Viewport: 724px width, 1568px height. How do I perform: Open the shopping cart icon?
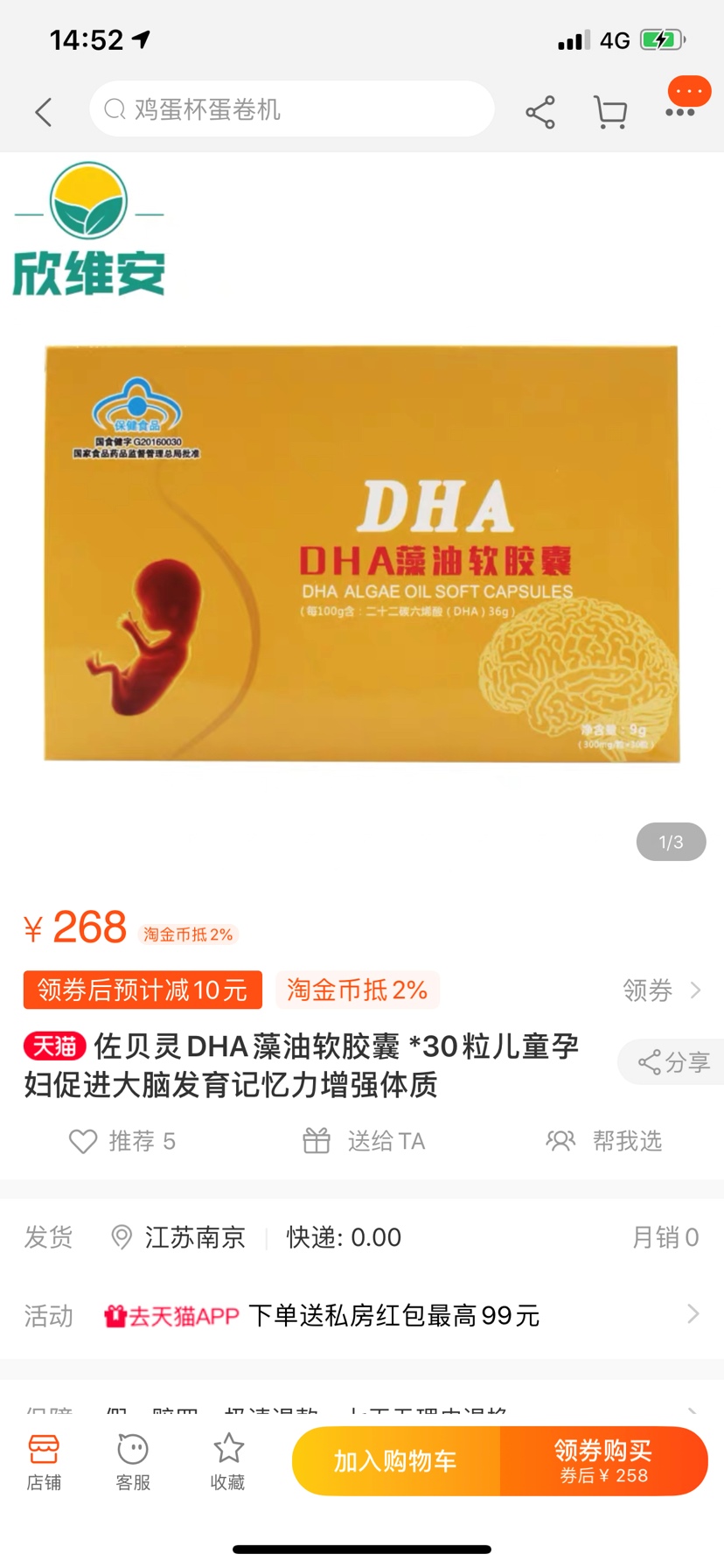click(x=610, y=112)
